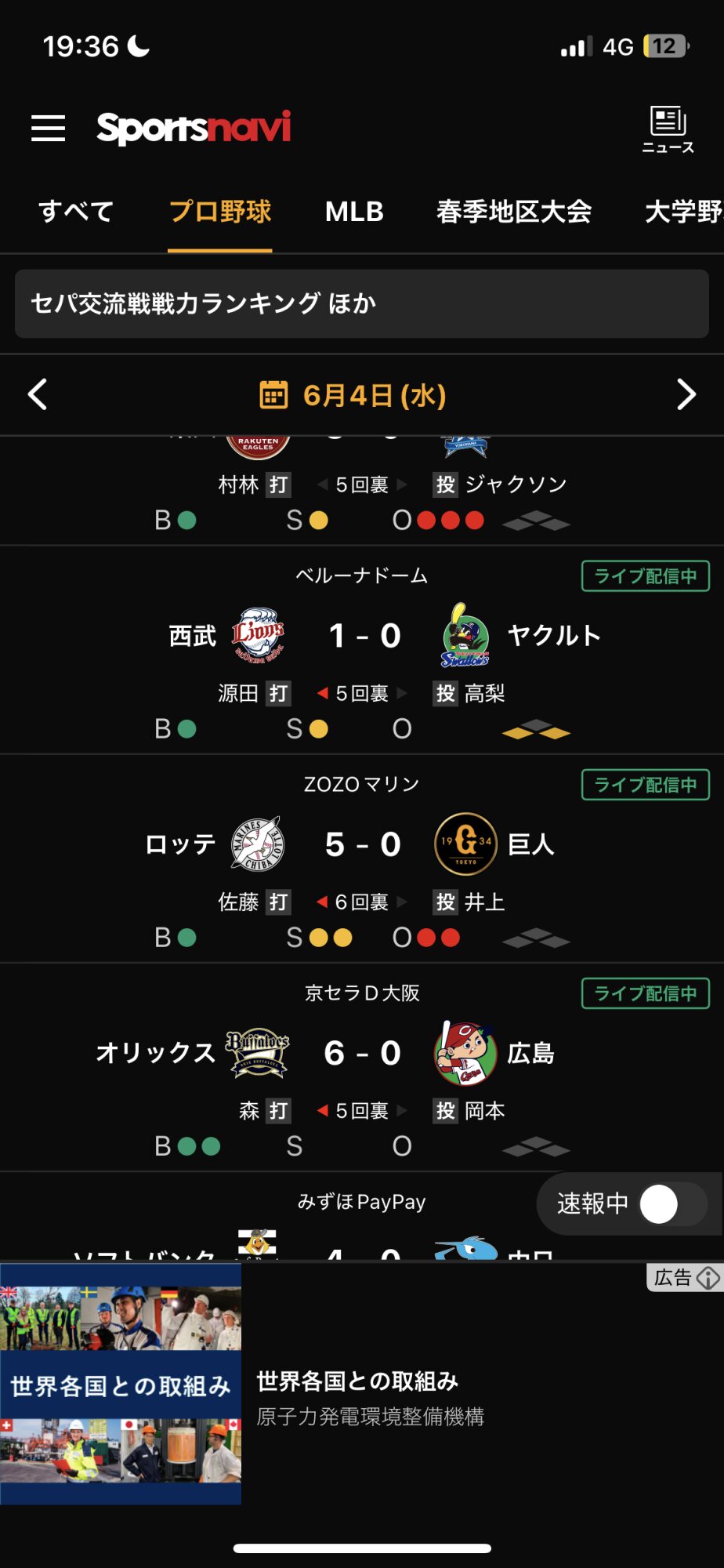Open the 西武 vs ヤクルト game
Viewport: 724px width, 1568px height.
pos(362,637)
